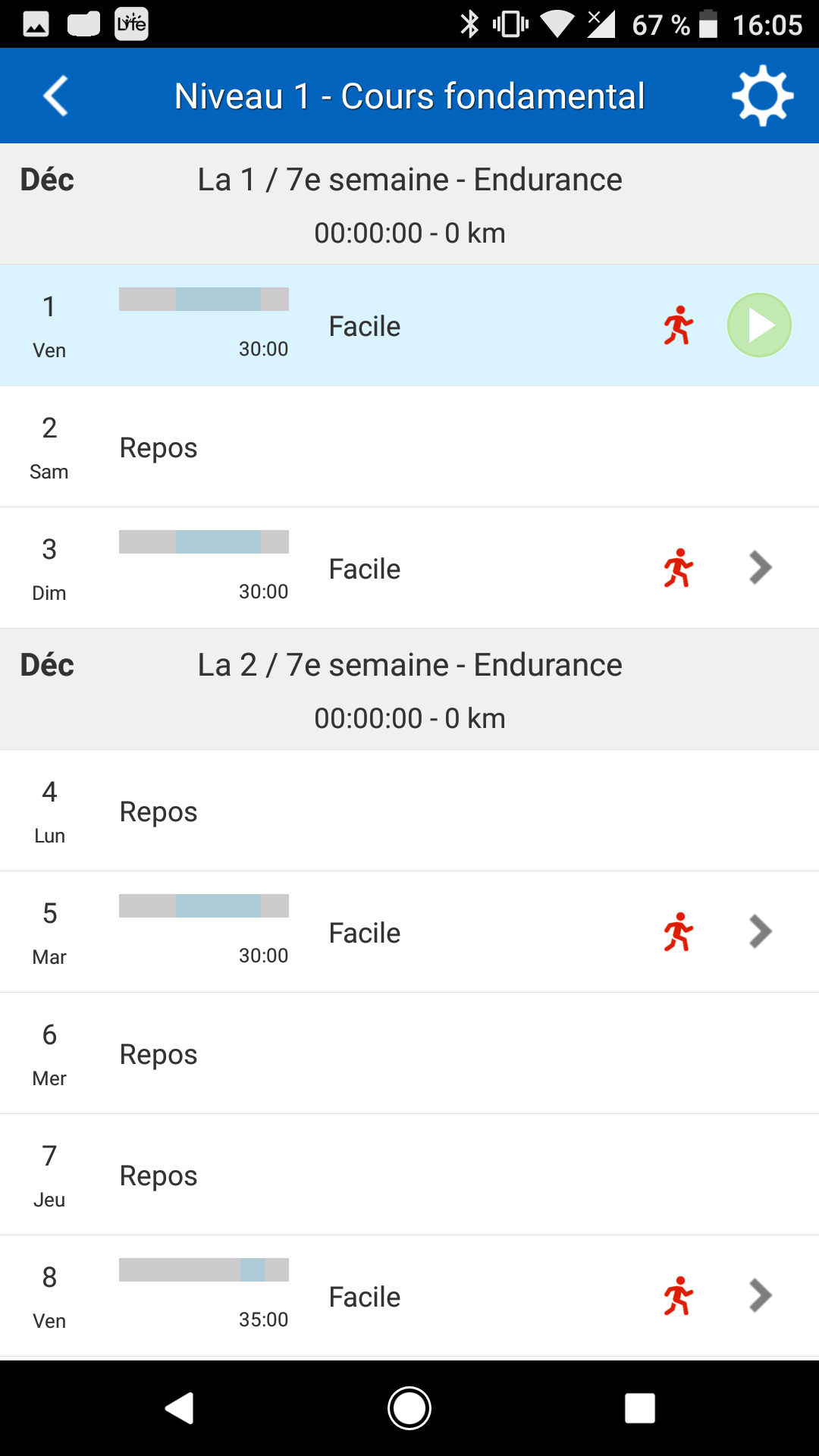Screen dimensions: 819x1456
Task: Start the Friday day 1 workout
Action: point(759,325)
